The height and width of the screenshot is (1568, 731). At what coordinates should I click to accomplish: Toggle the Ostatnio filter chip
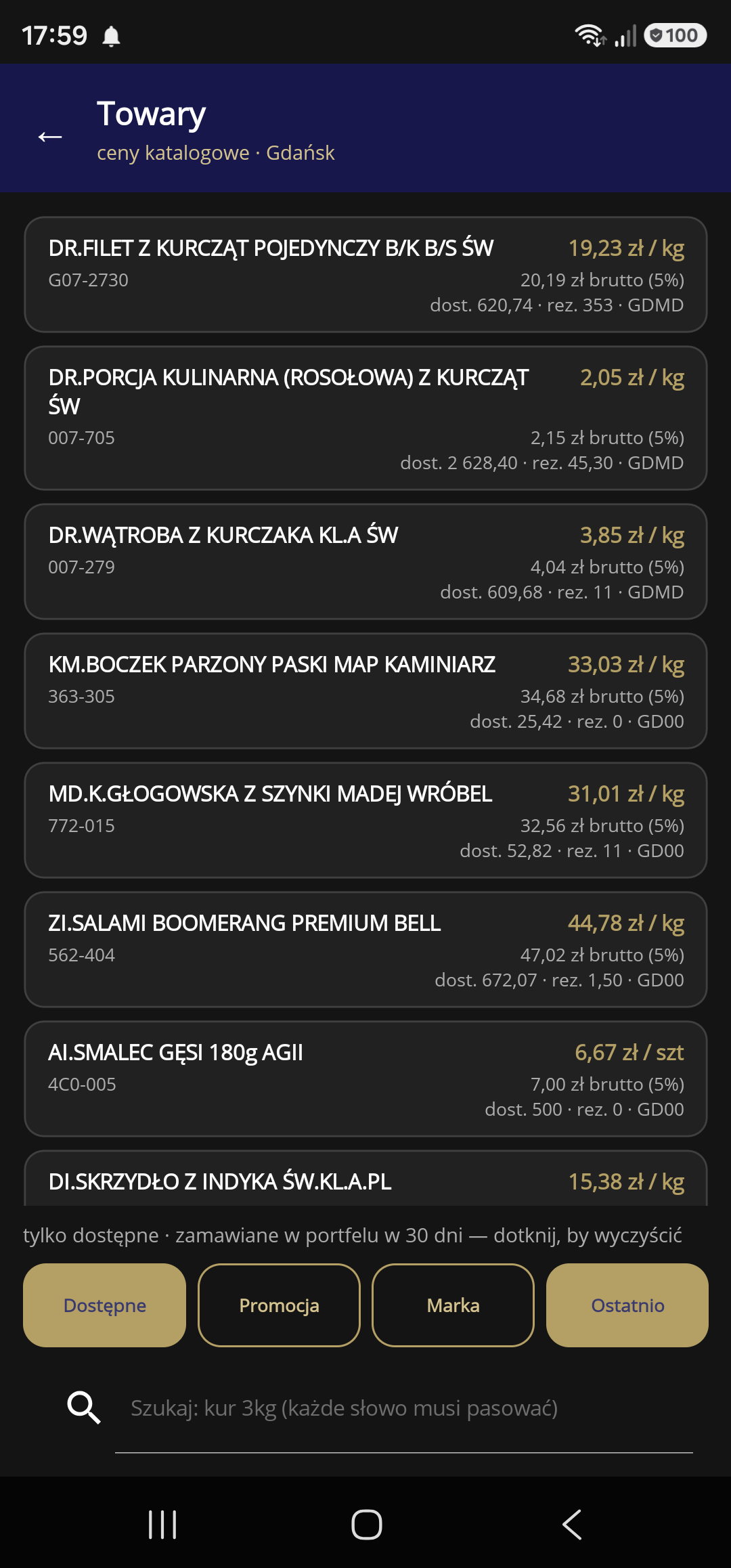[627, 1305]
